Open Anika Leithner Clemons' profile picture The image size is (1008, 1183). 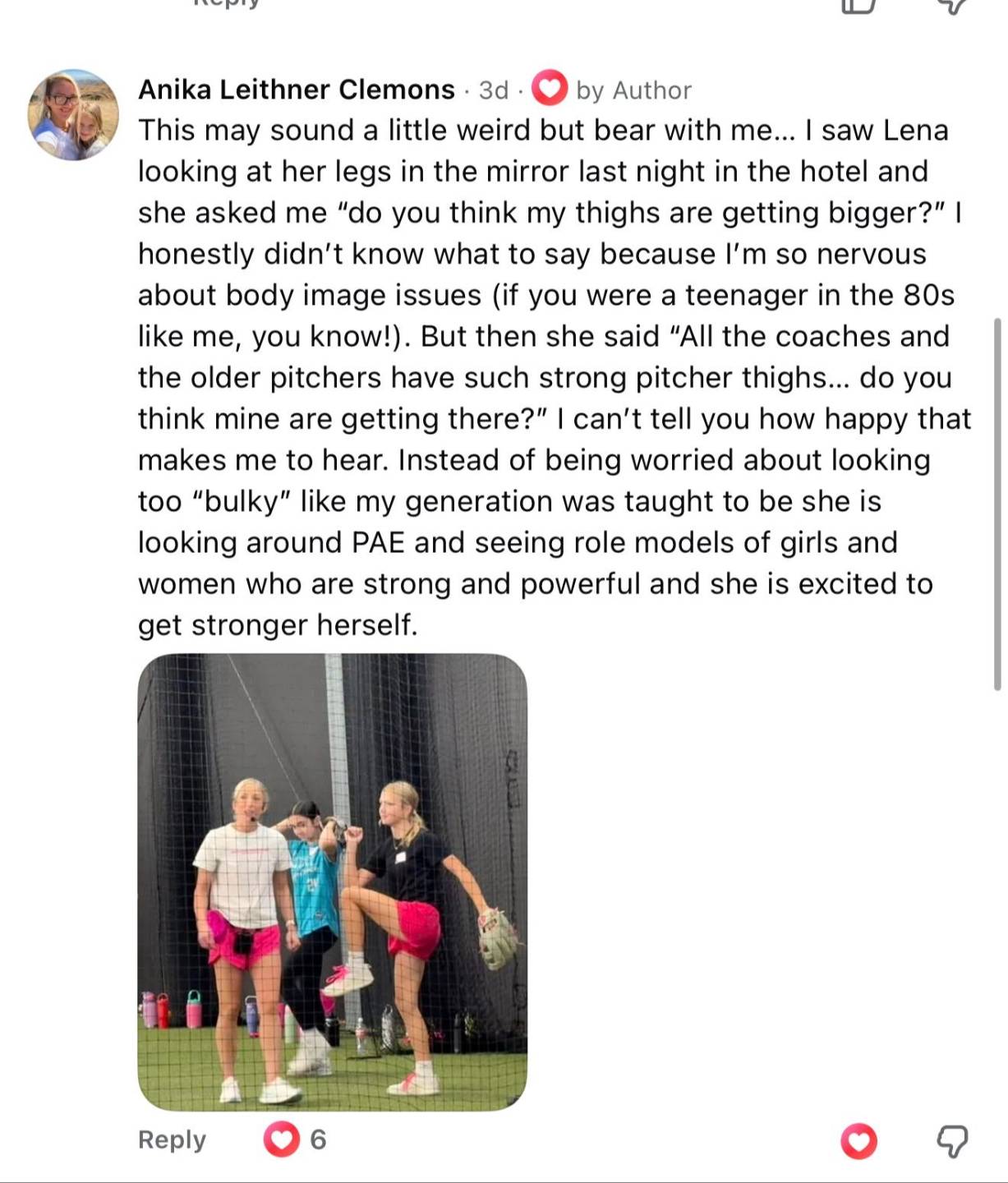(73, 114)
